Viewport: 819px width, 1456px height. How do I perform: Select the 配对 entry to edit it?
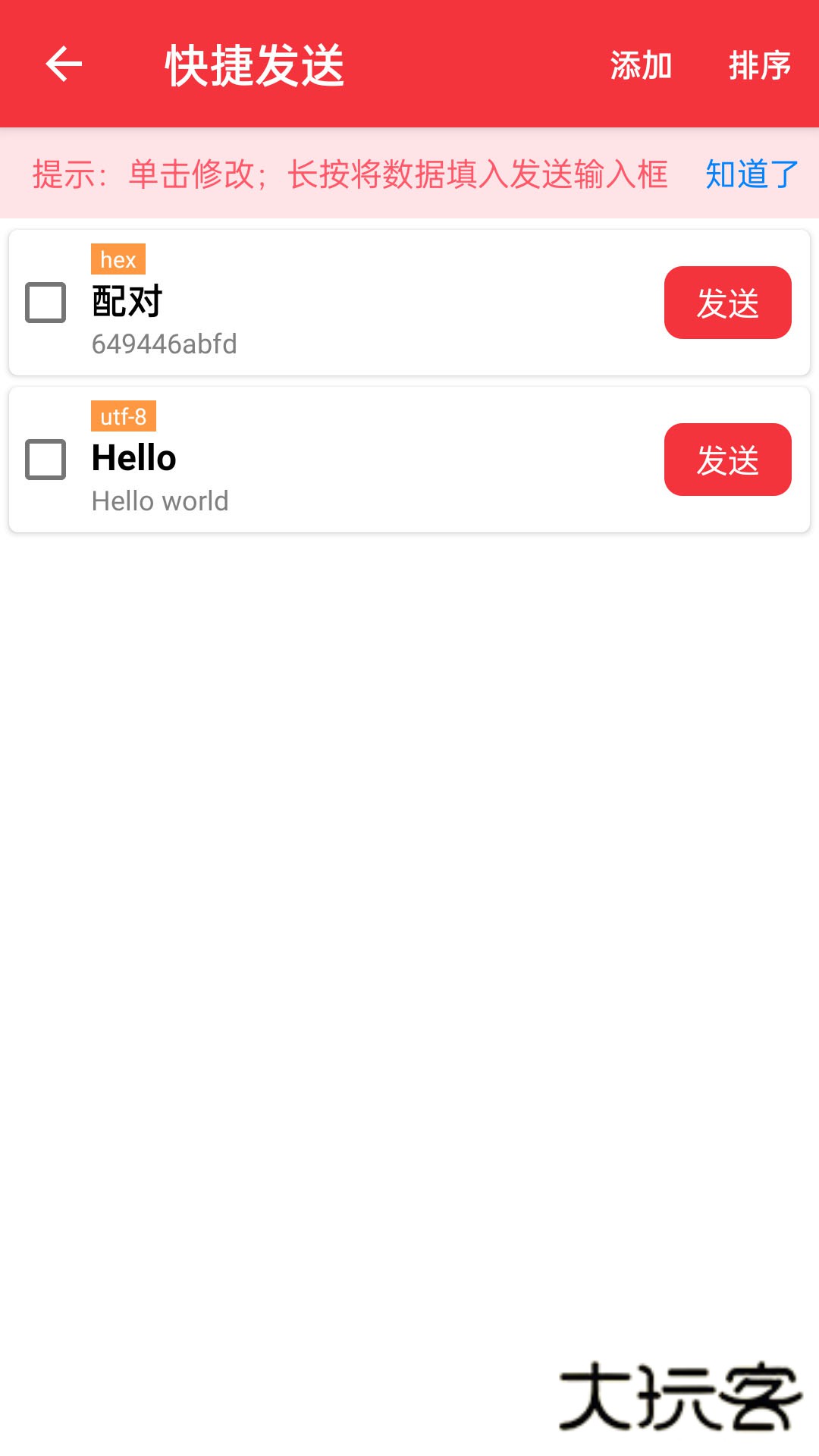pyautogui.click(x=341, y=303)
